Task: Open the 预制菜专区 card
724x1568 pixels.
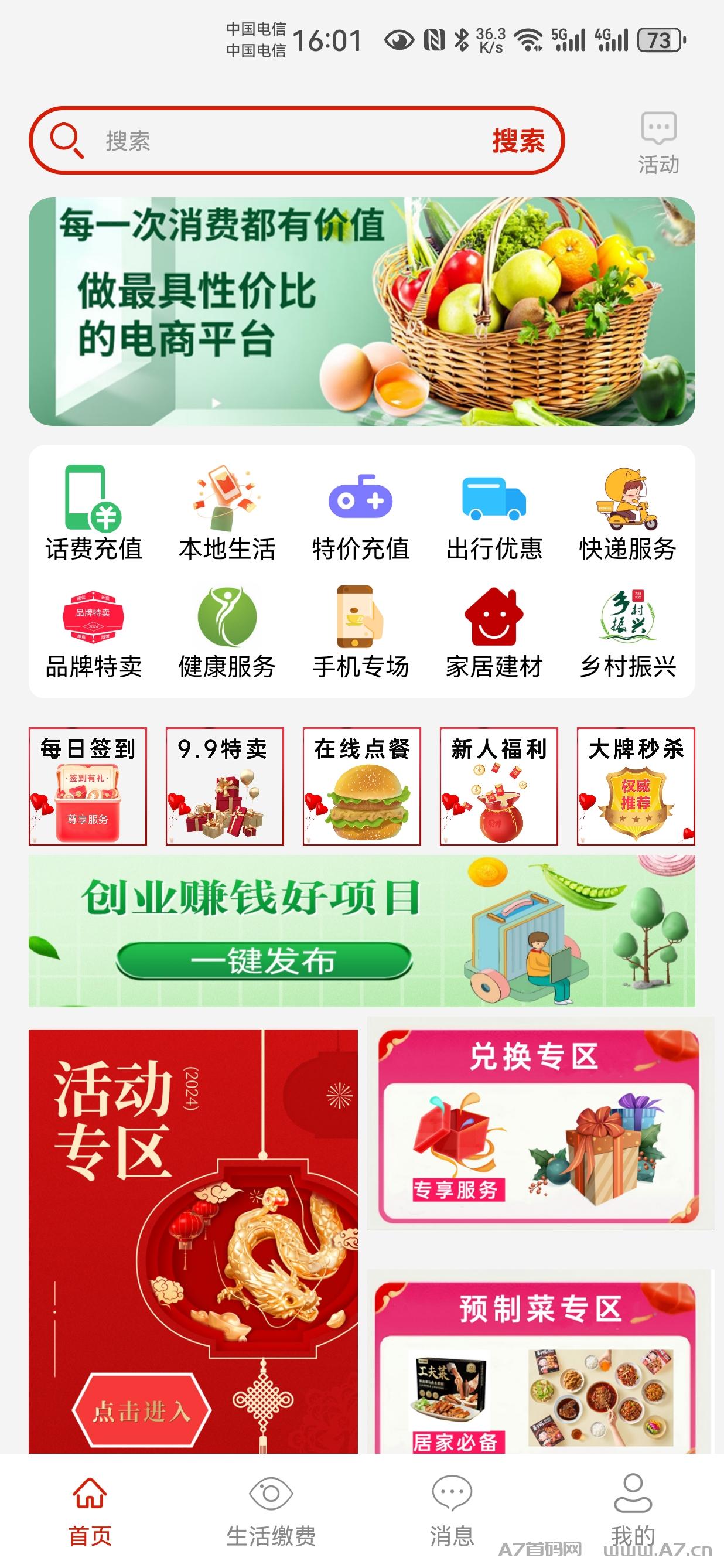Action: tap(539, 1362)
